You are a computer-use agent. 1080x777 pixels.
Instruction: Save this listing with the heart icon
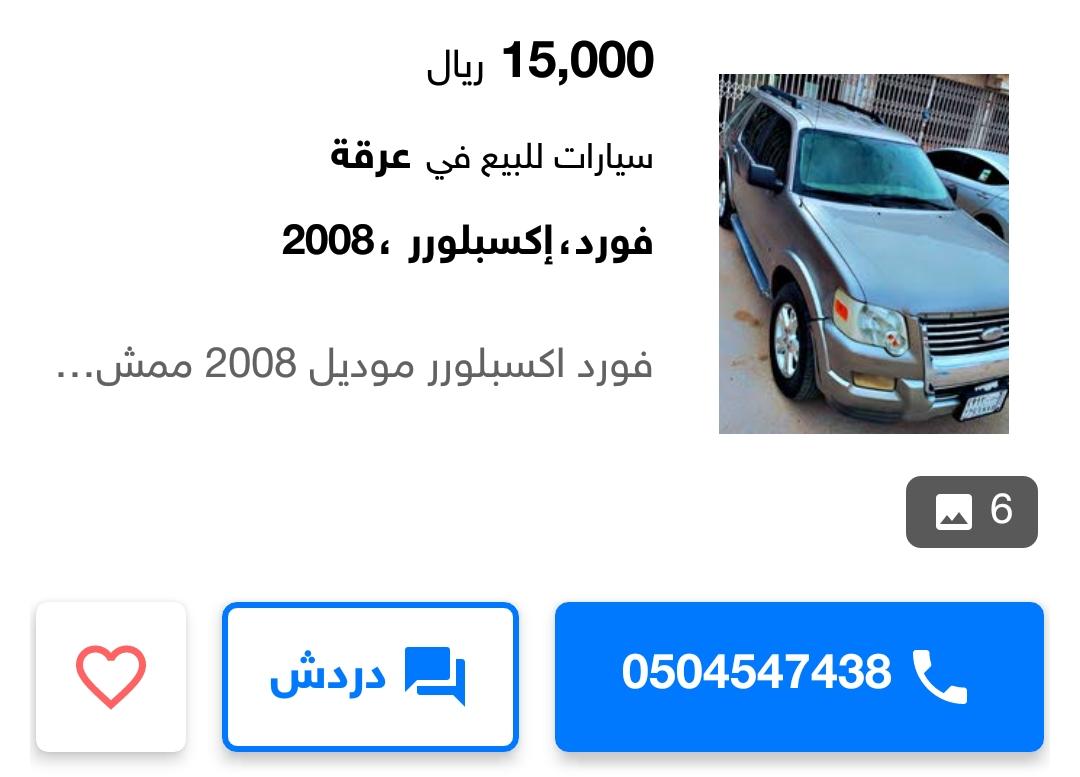(x=111, y=676)
